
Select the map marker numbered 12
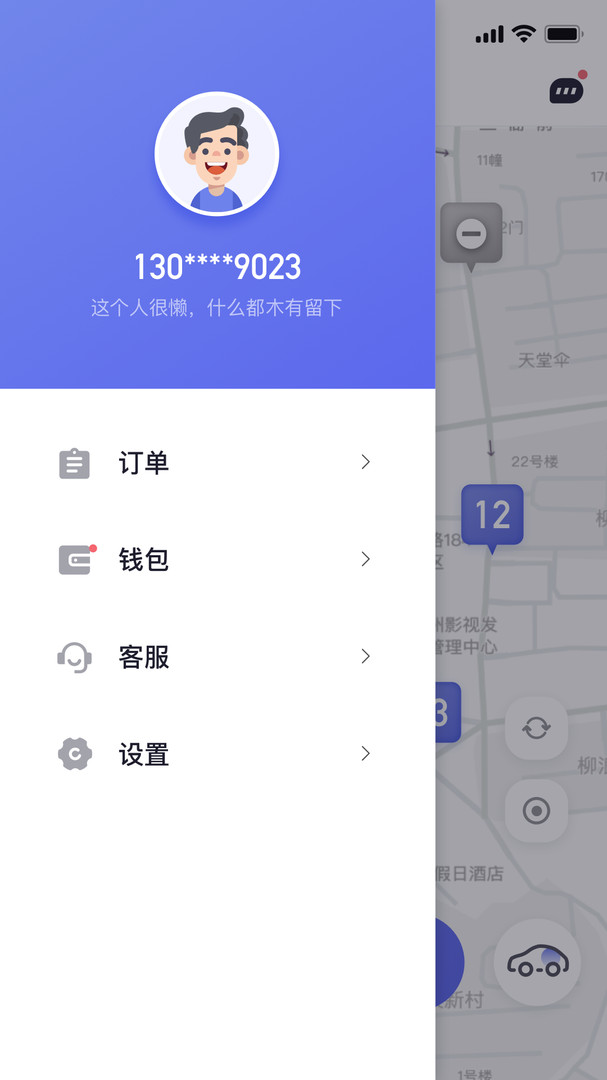pyautogui.click(x=492, y=515)
